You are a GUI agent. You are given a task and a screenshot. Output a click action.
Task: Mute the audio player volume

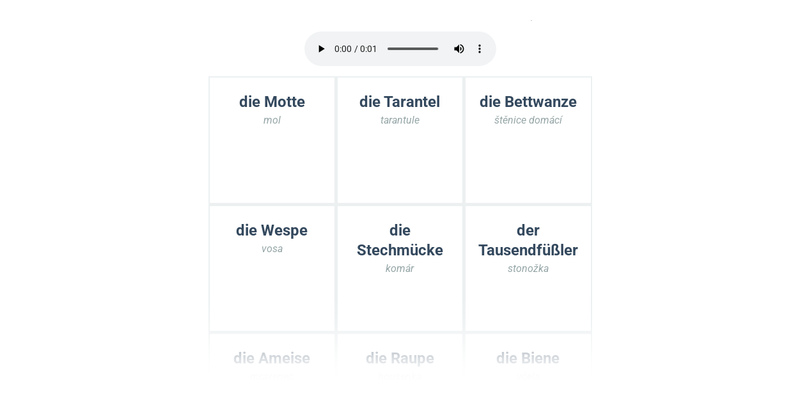[x=459, y=49]
